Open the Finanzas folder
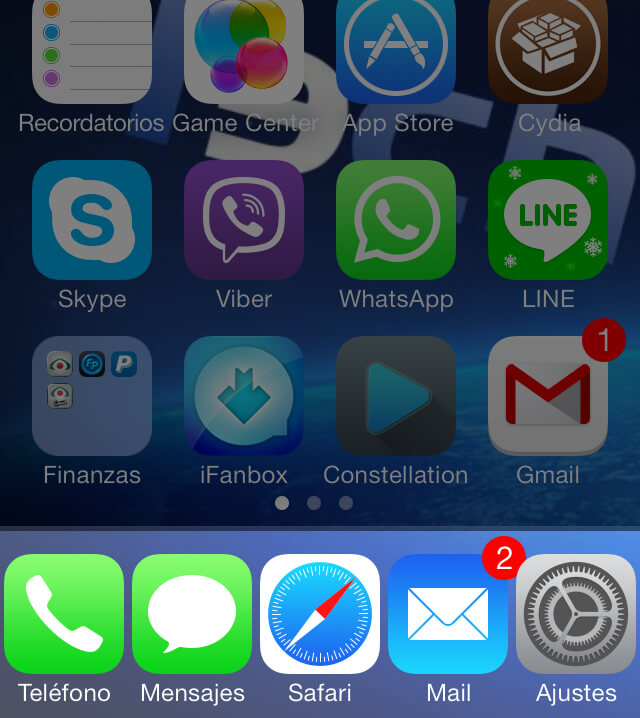This screenshot has height=718, width=640. (x=92, y=396)
